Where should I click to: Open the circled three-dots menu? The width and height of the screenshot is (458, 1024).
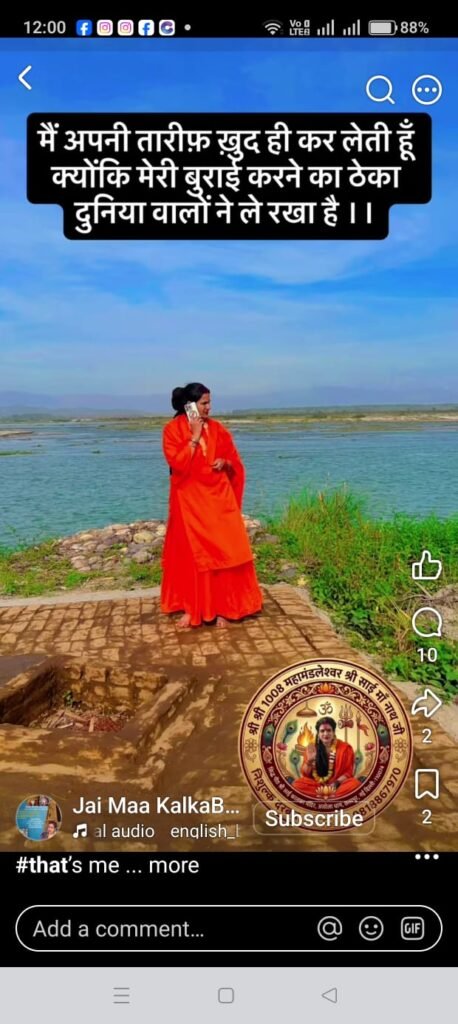(427, 90)
